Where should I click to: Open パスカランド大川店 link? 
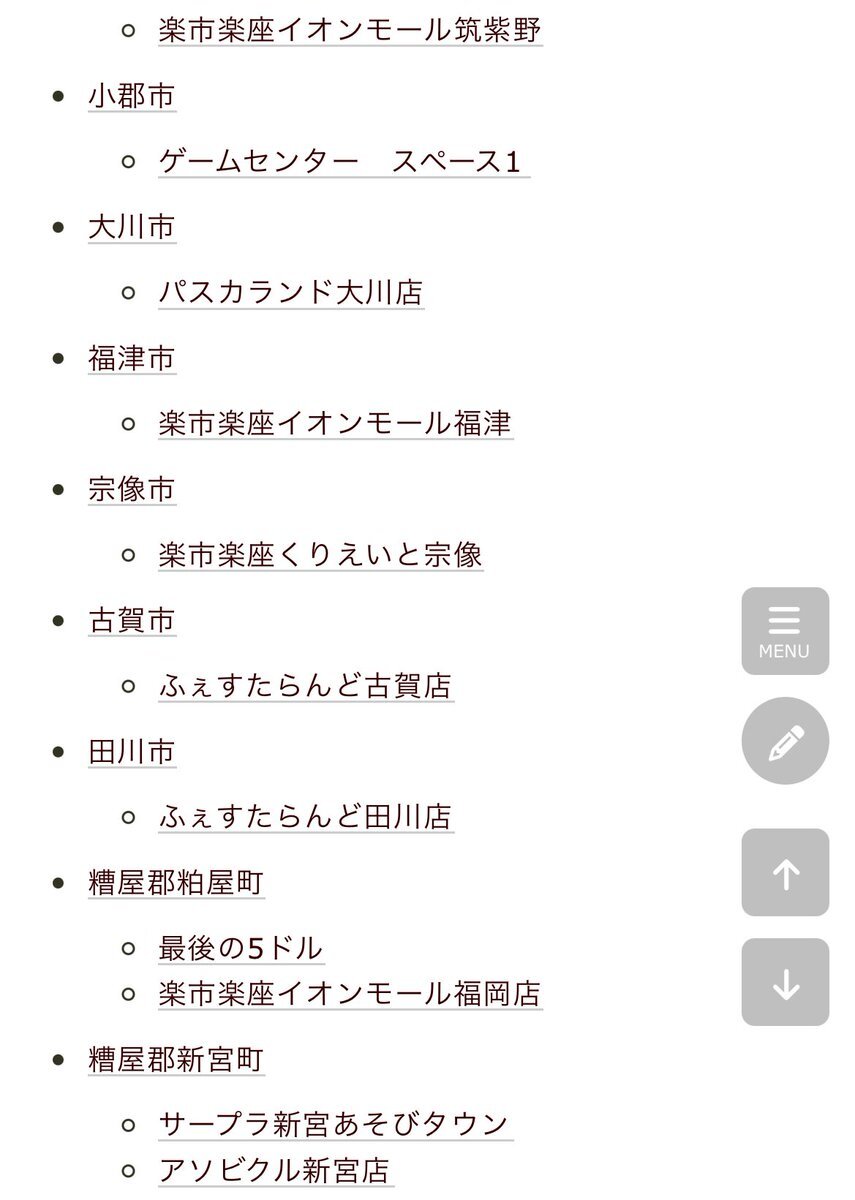pos(290,292)
